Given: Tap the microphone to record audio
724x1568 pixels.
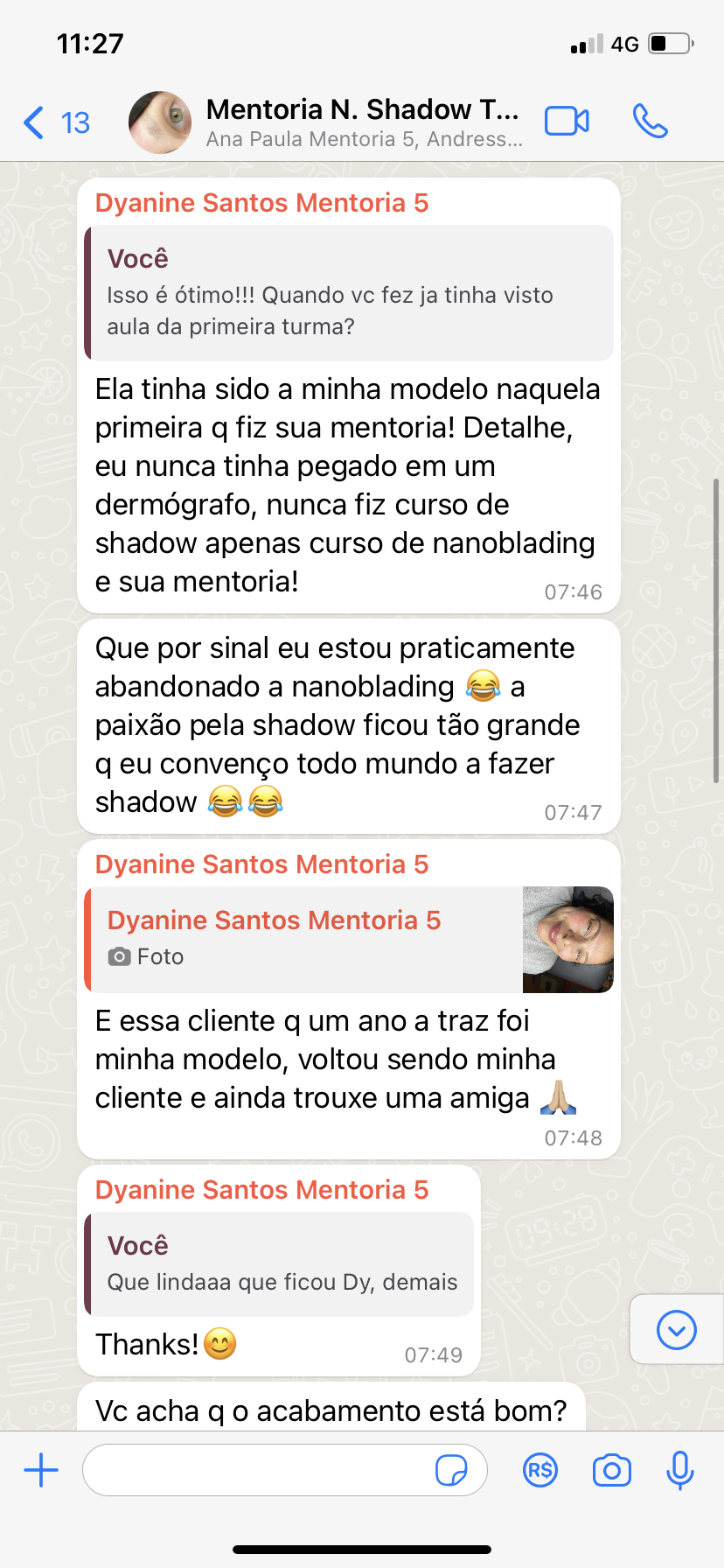Looking at the screenshot, I should [x=679, y=1470].
